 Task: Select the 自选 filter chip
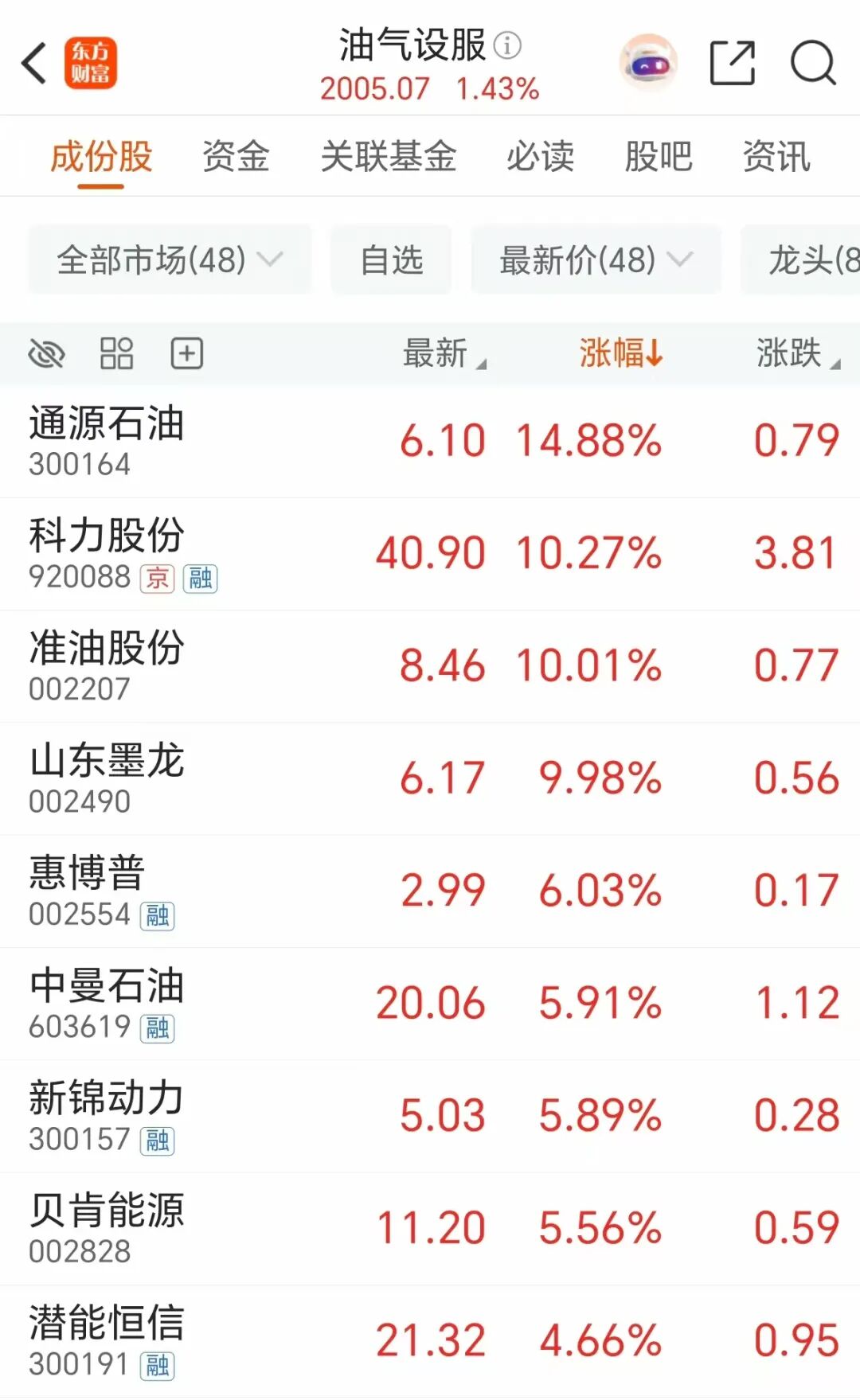click(x=391, y=259)
